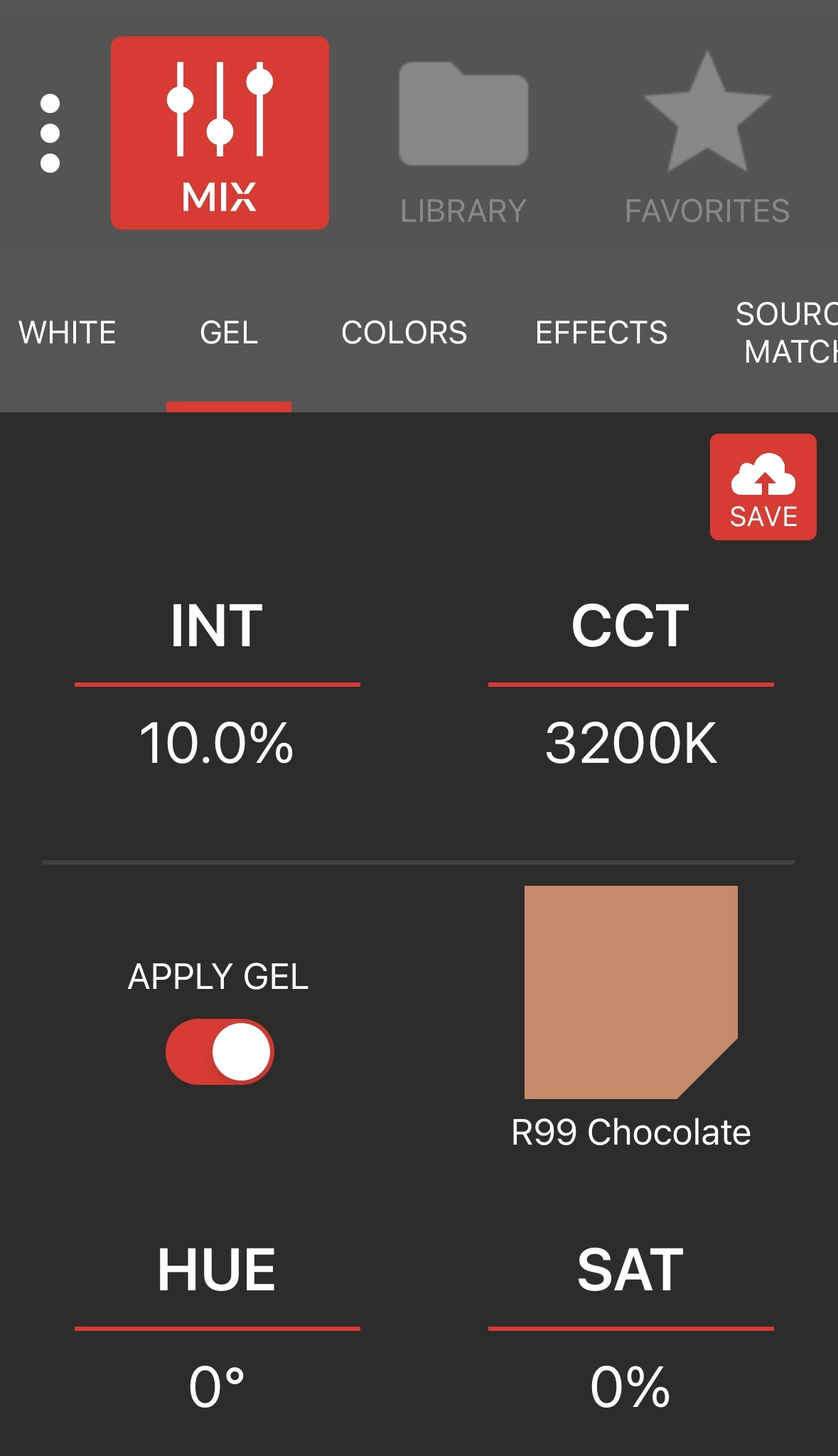Edit the SAT value 0%

click(630, 1387)
